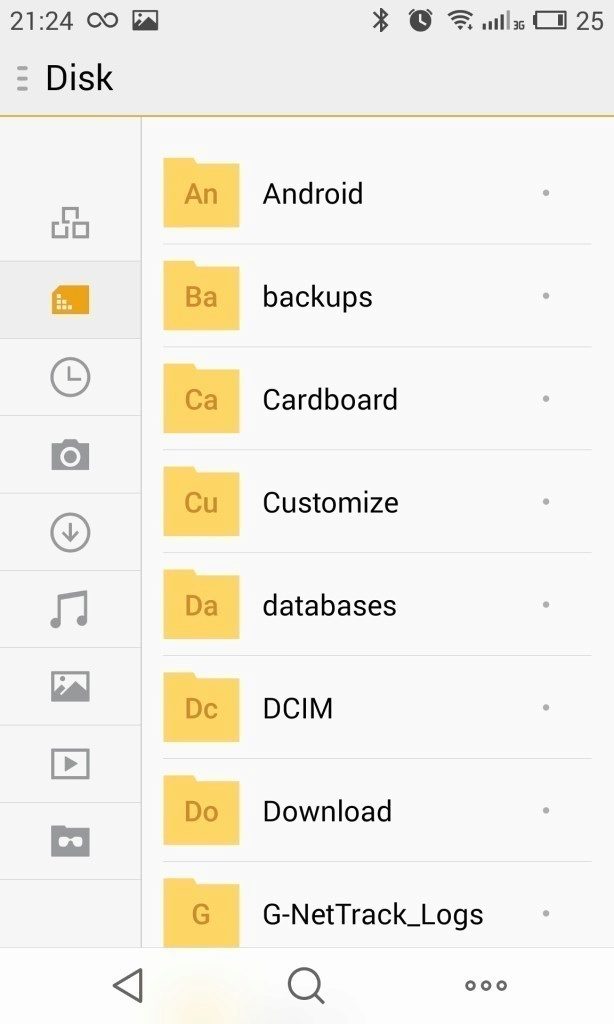Image resolution: width=614 pixels, height=1024 pixels.
Task: Open the databases folder
Action: tap(377, 605)
